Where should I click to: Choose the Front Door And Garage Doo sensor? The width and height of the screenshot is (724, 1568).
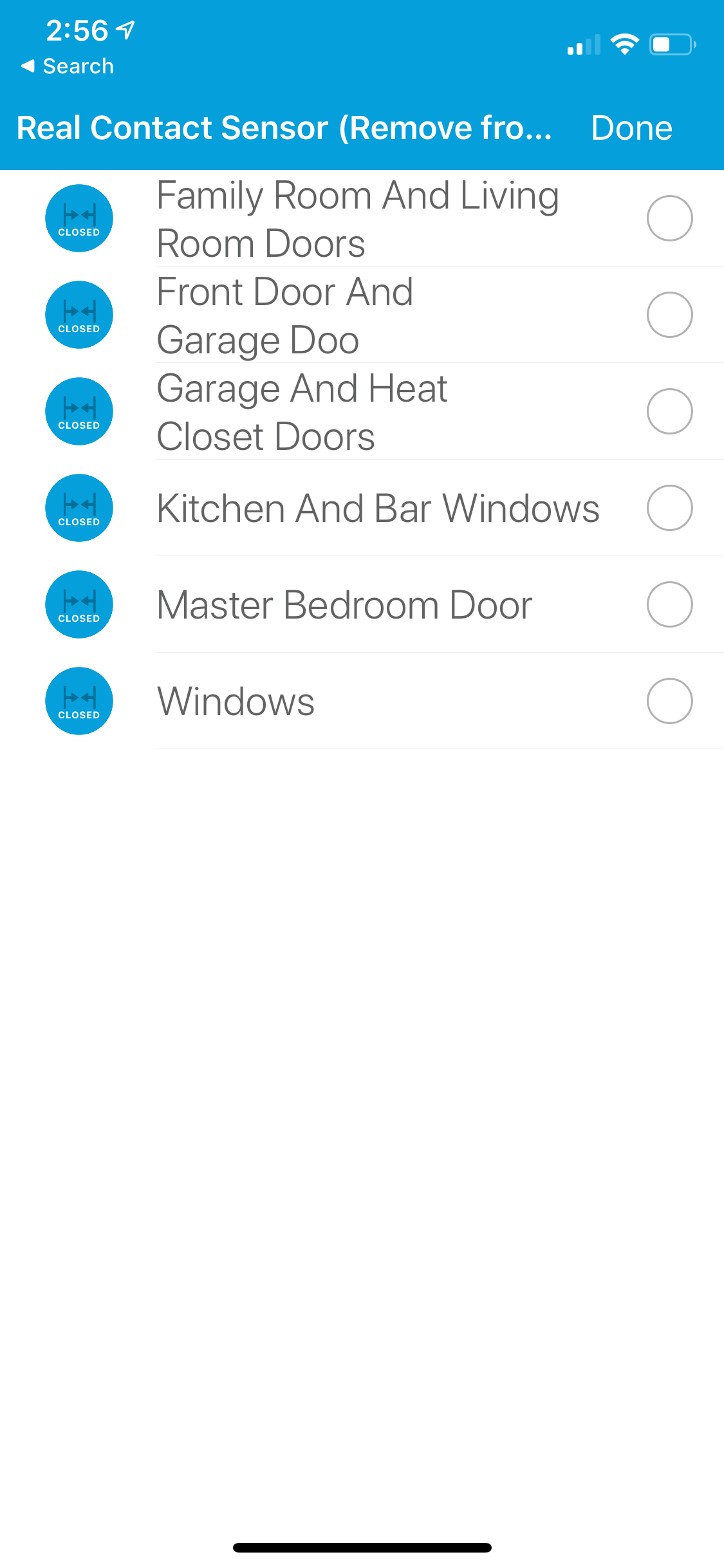[669, 315]
